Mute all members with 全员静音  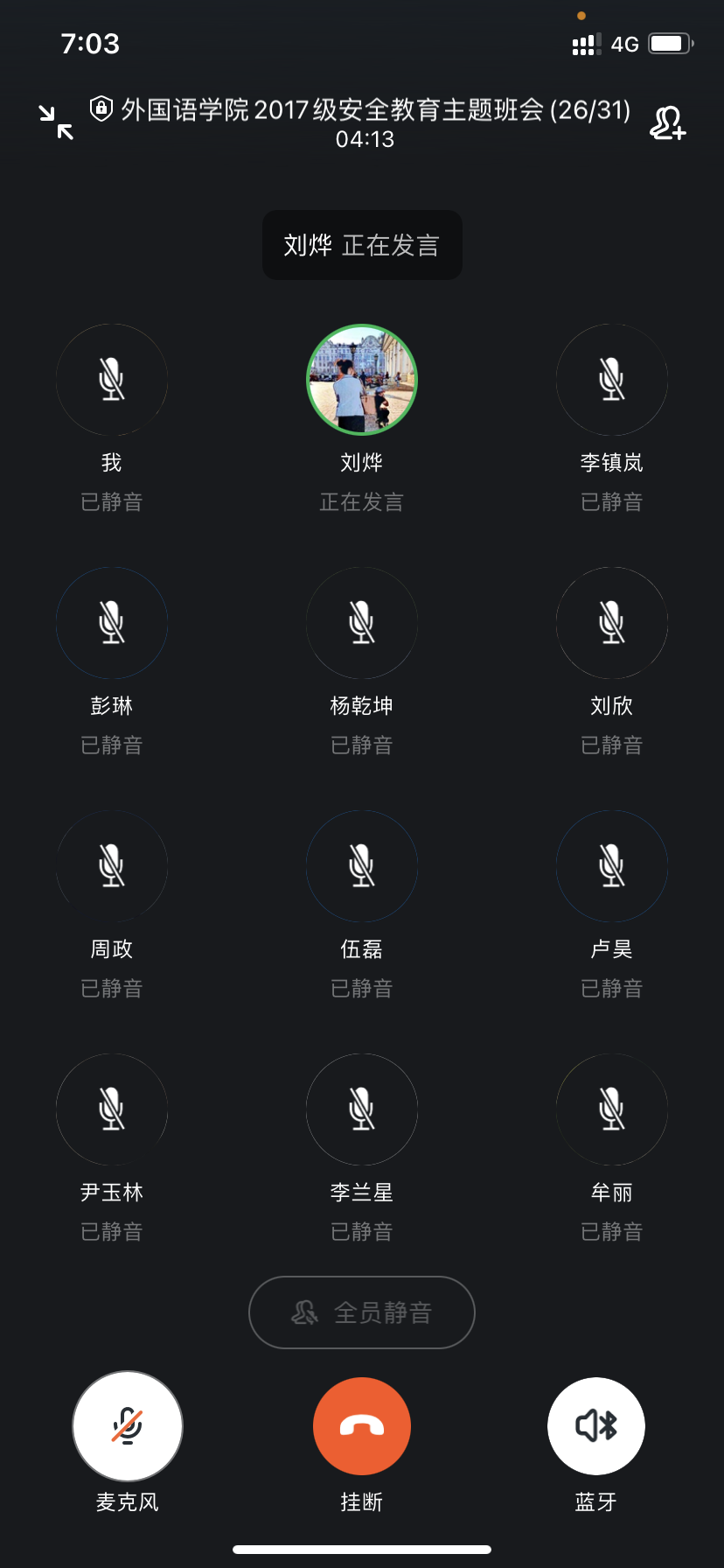click(362, 1312)
